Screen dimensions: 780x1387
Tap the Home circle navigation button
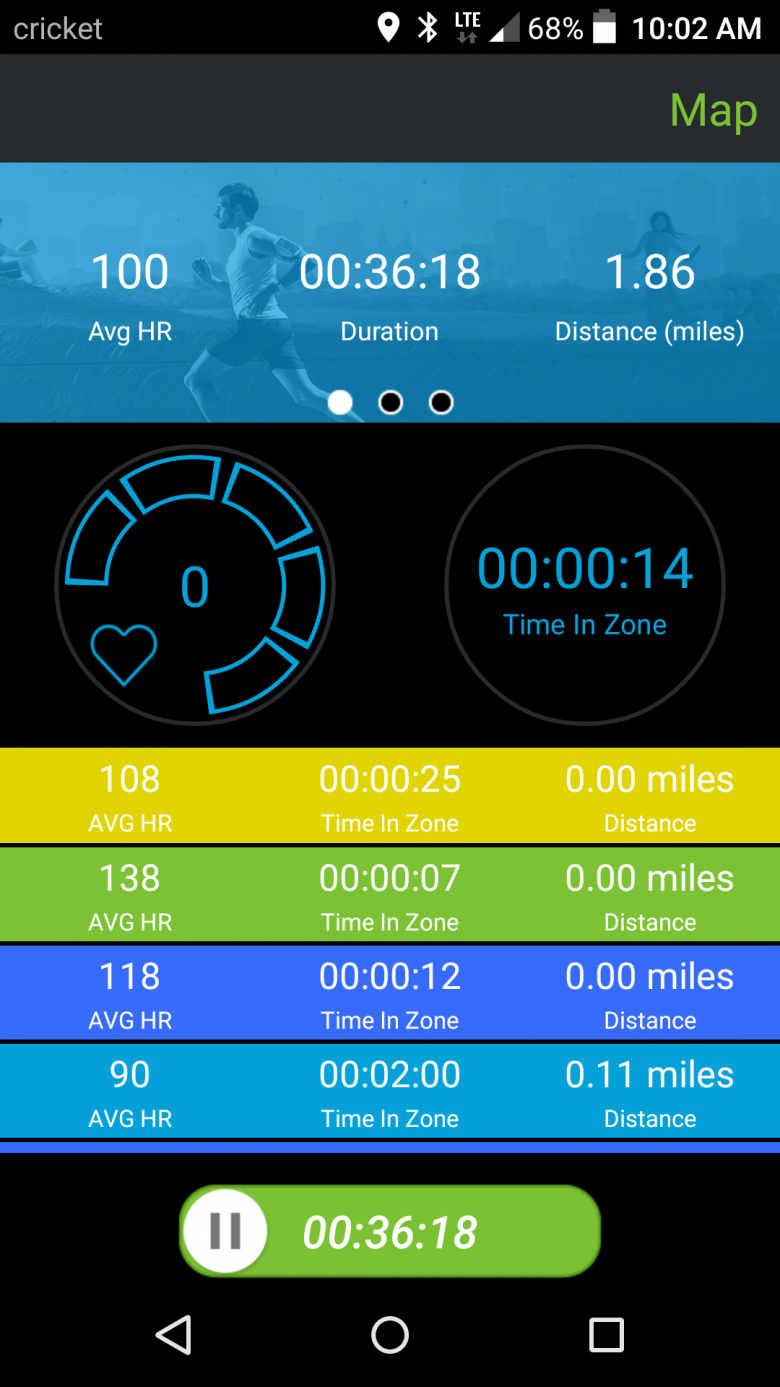(x=390, y=1335)
